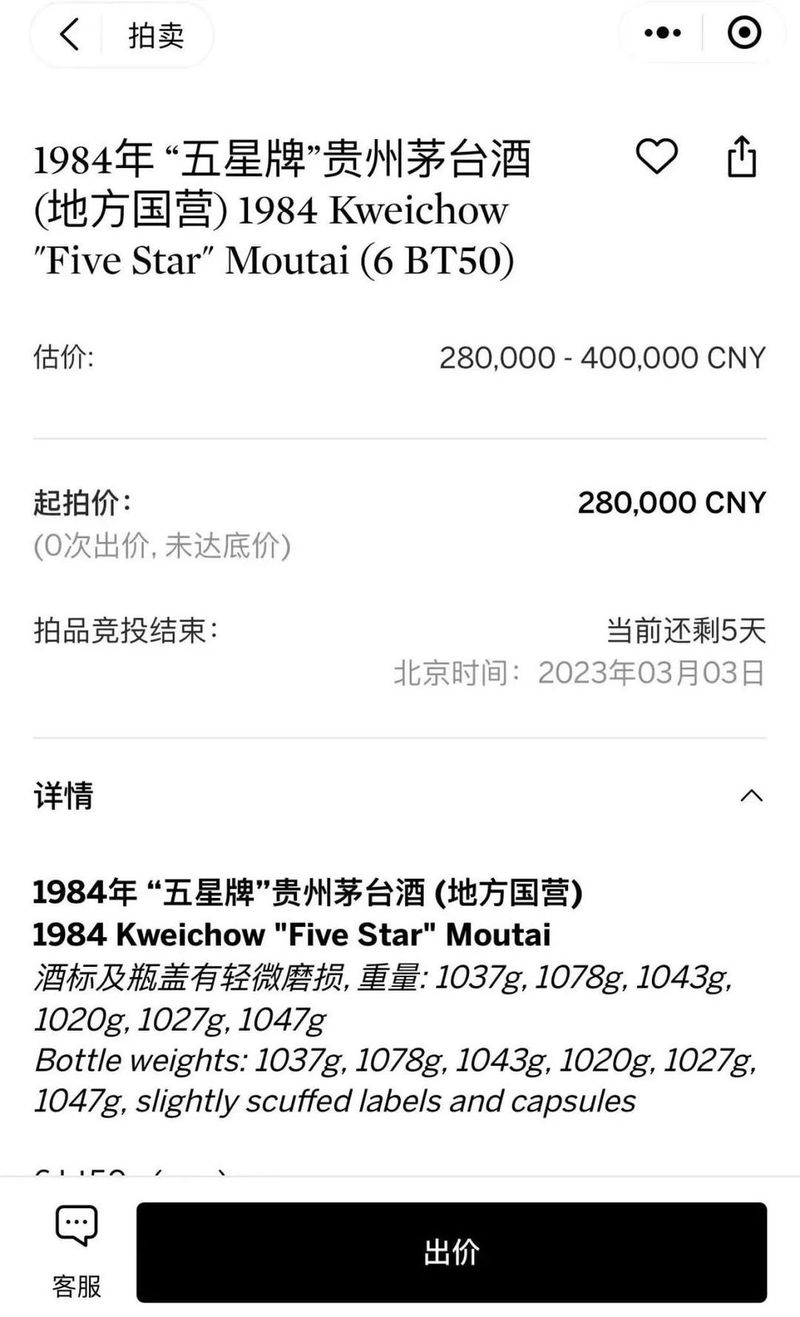The image size is (800, 1317).
Task: Collapse the 详情 details section
Action: (x=751, y=796)
